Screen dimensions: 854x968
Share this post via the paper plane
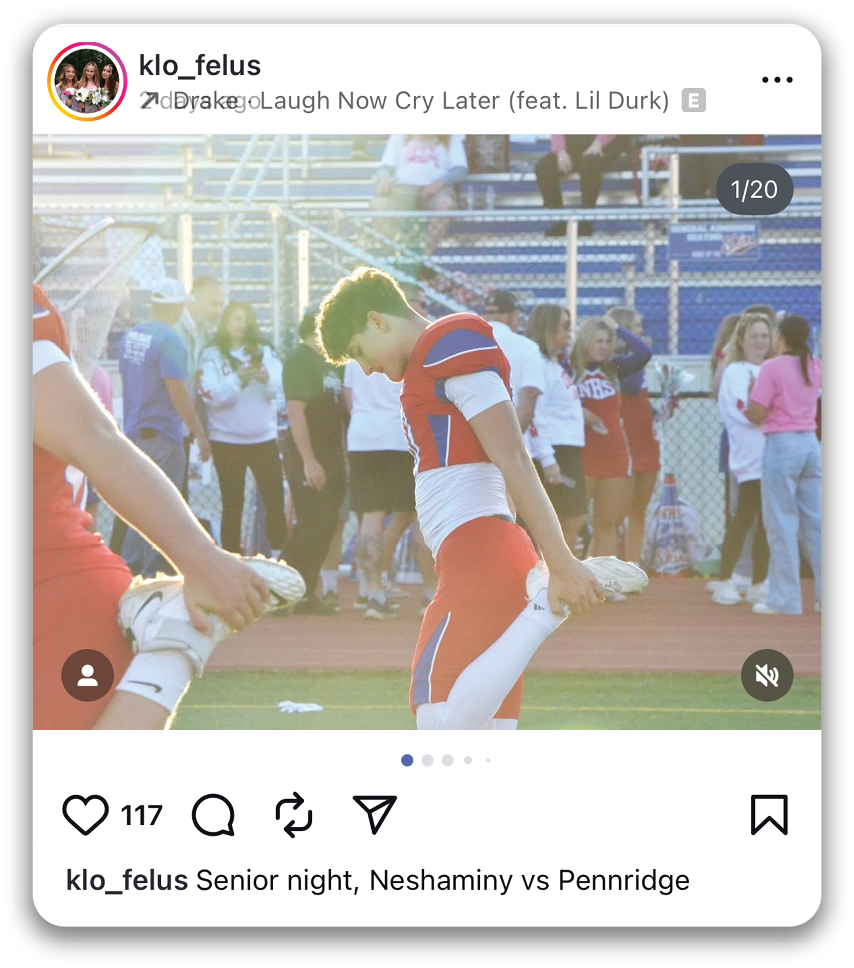click(x=375, y=815)
